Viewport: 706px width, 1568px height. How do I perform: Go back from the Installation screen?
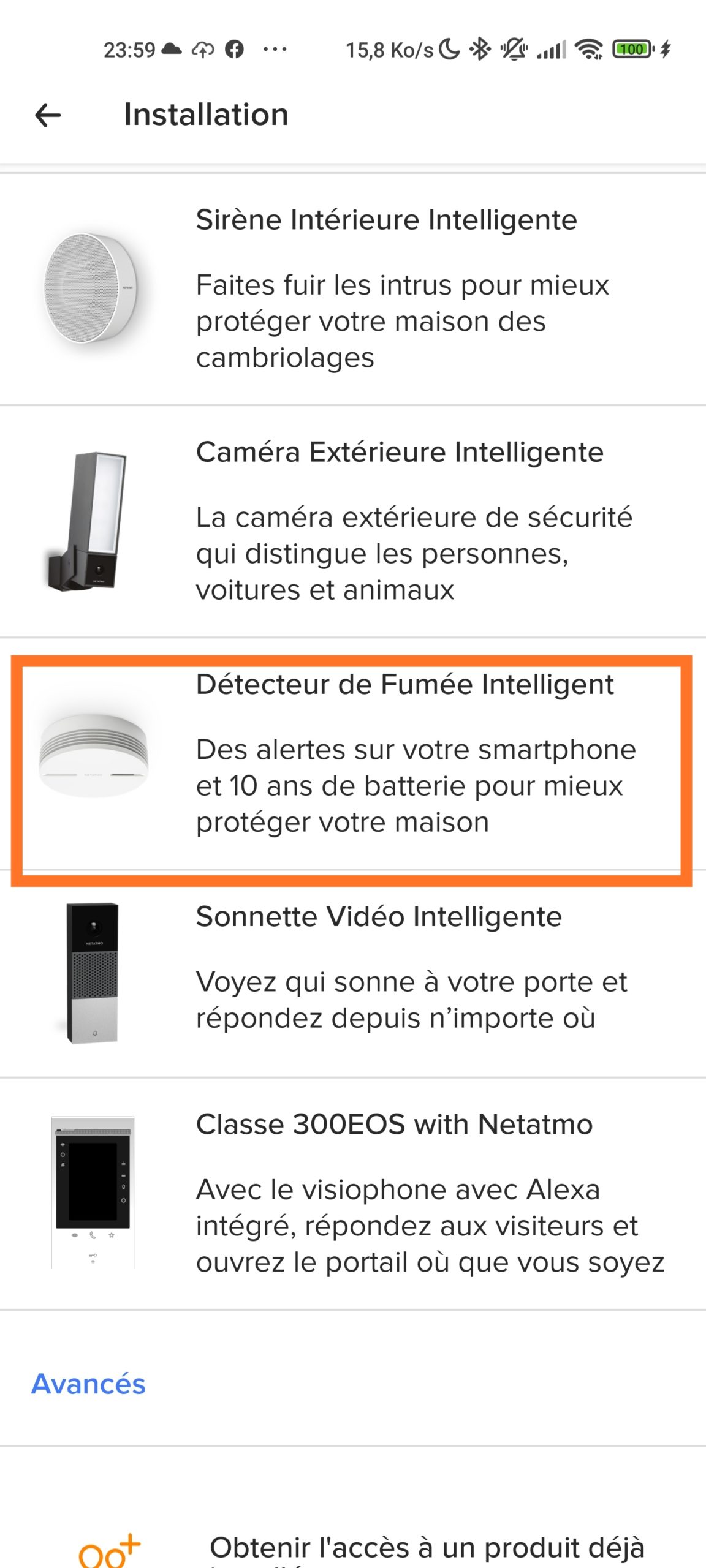[x=48, y=115]
